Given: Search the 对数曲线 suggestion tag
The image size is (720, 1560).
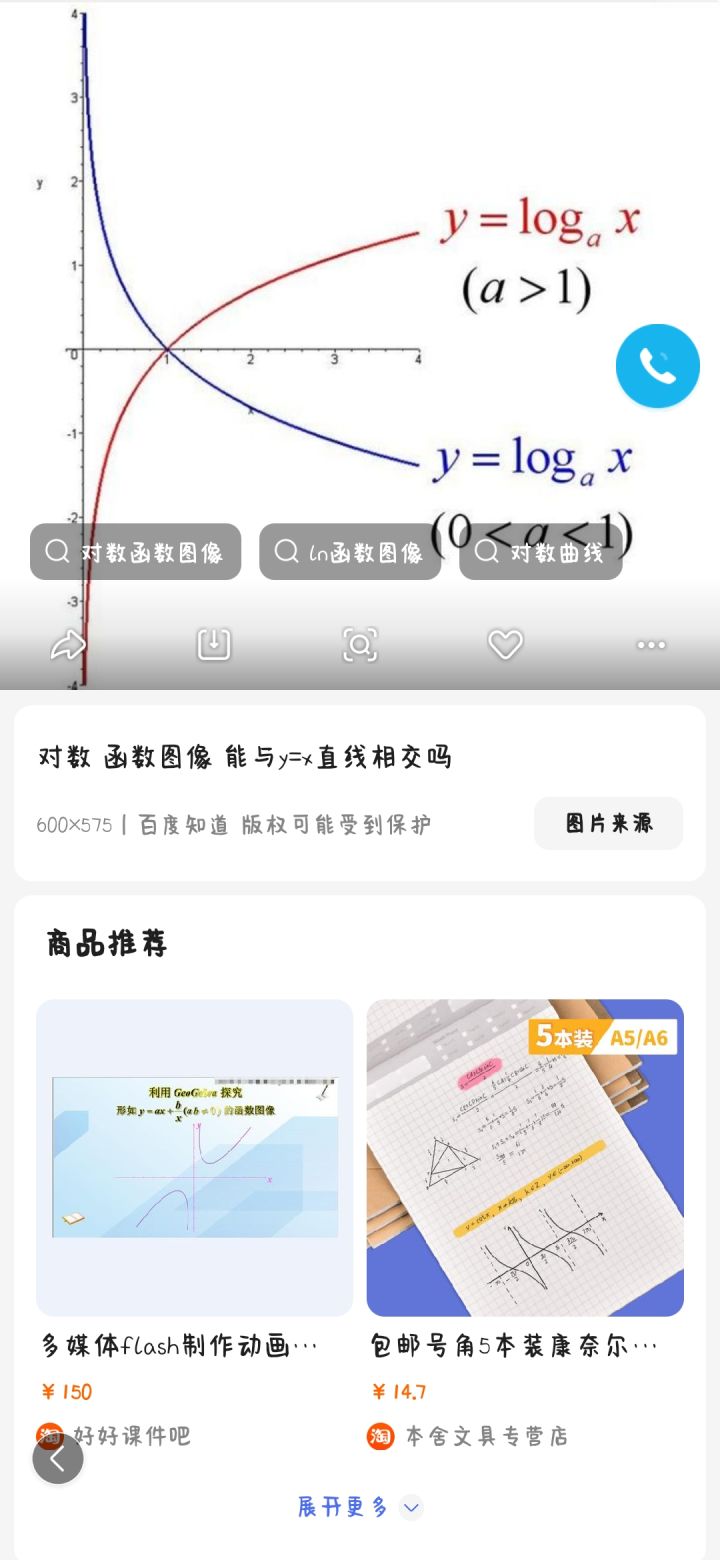Looking at the screenshot, I should 540,552.
